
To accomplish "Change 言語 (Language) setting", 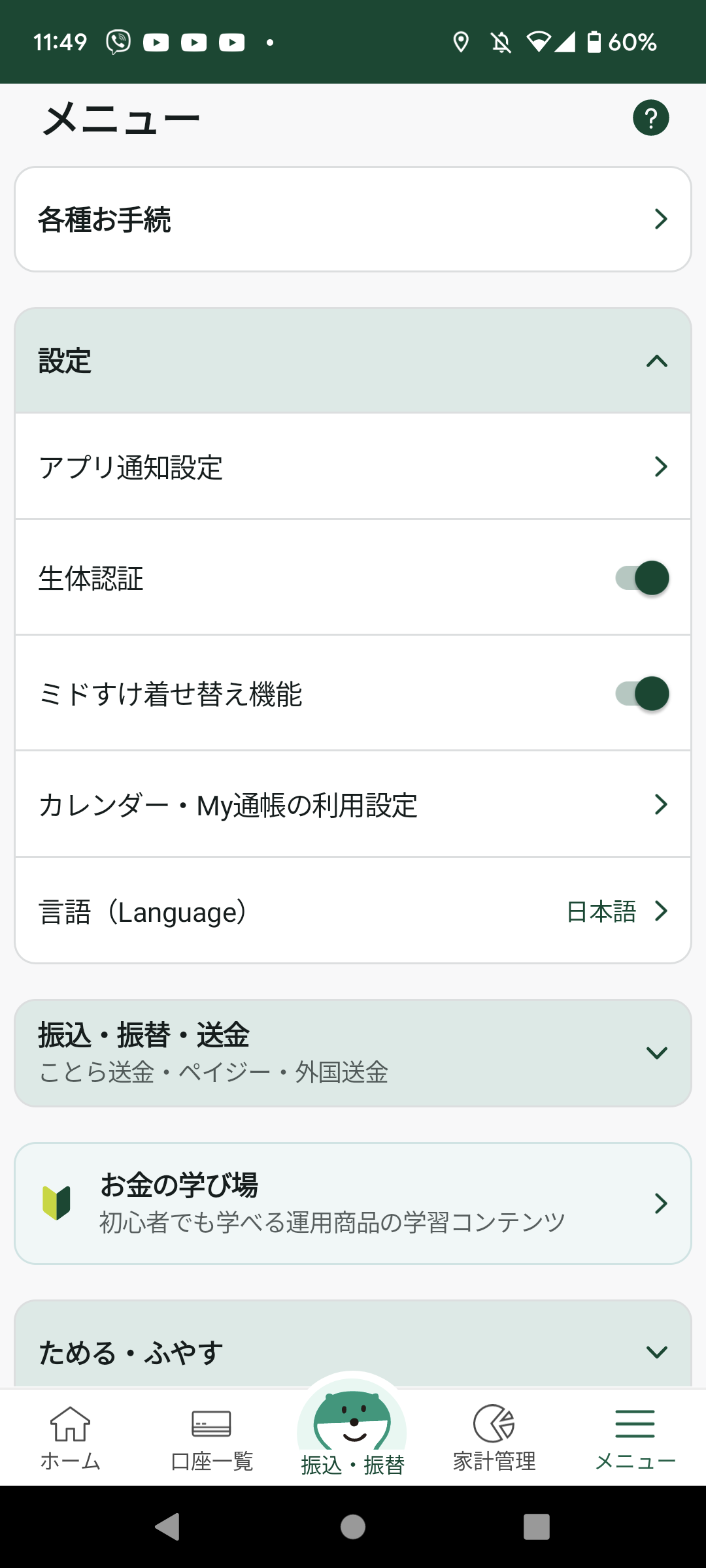I will pyautogui.click(x=353, y=911).
